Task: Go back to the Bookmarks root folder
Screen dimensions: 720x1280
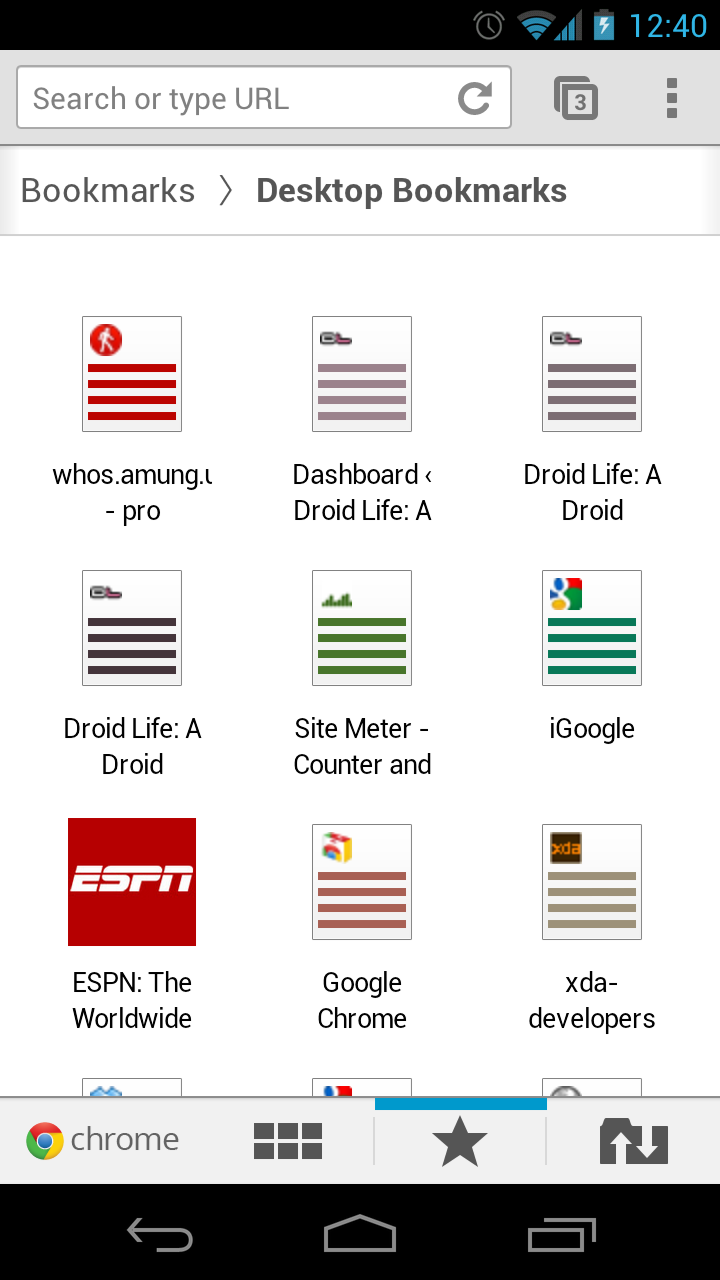Action: tap(108, 191)
